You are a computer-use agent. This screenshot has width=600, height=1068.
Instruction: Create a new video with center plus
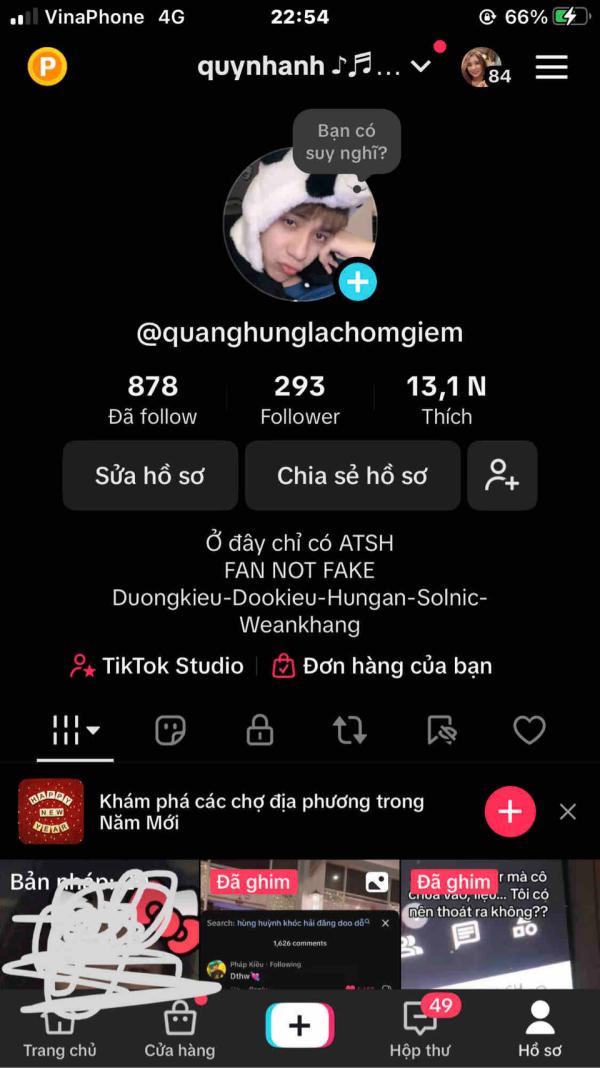click(x=300, y=1026)
